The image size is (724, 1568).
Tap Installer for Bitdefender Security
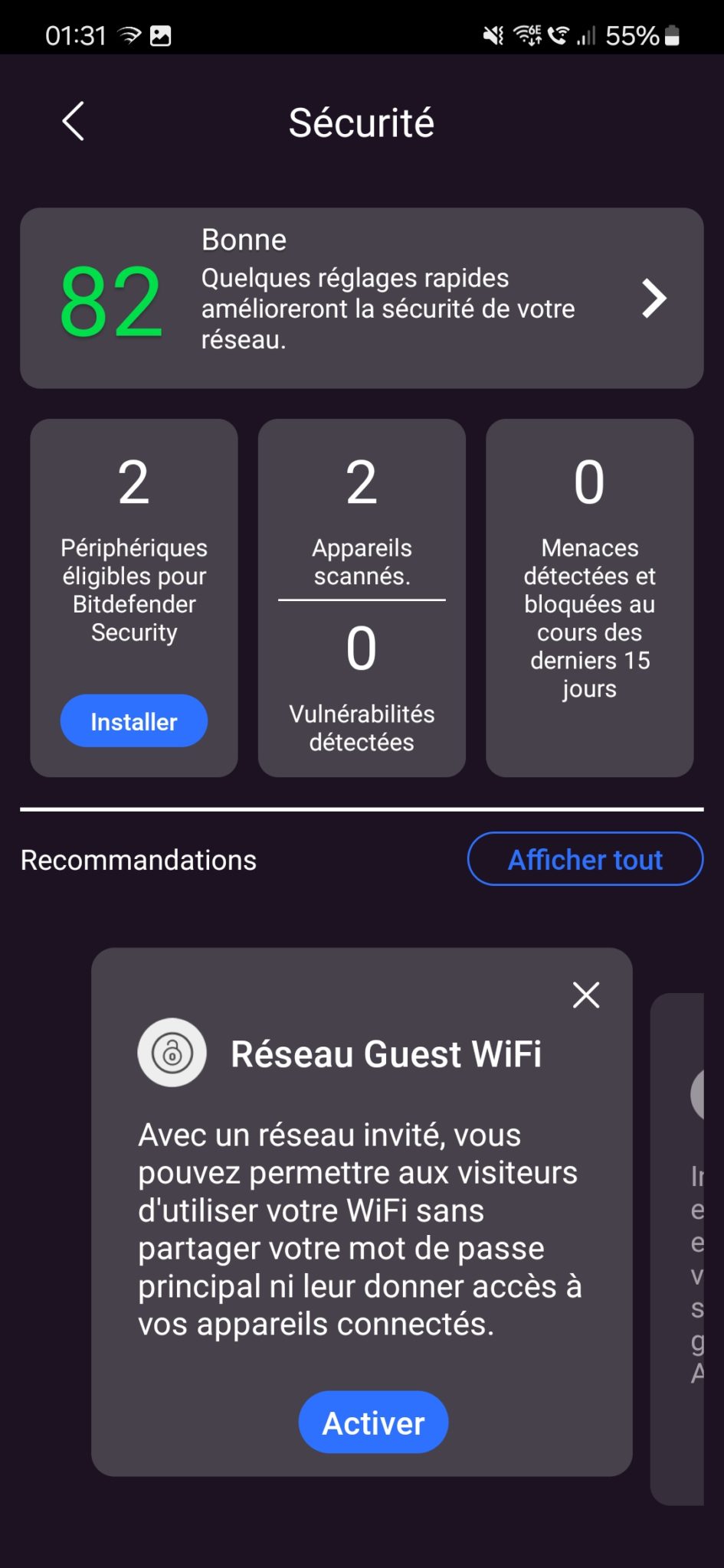click(134, 721)
